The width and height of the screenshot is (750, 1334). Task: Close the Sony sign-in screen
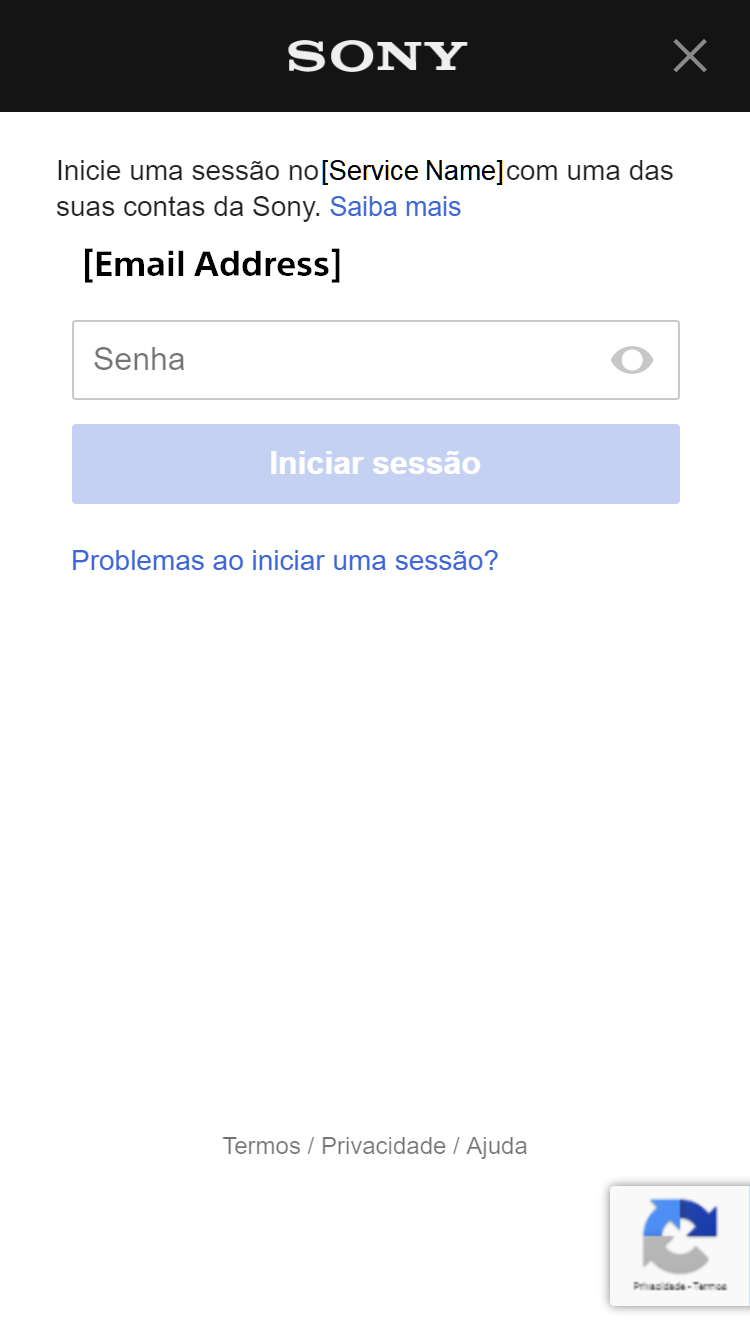pos(690,56)
